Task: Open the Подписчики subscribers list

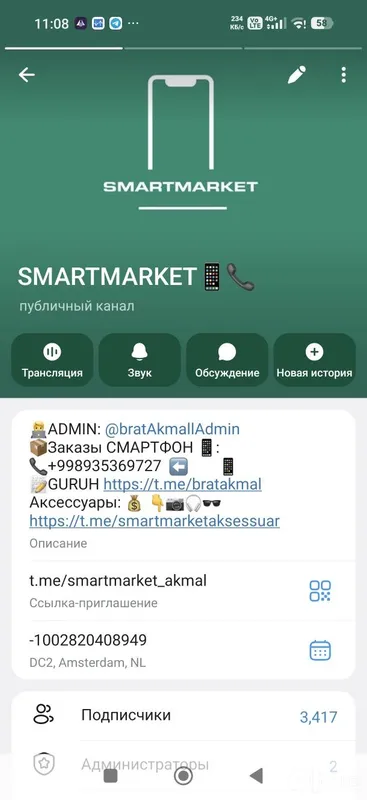Action: click(x=183, y=716)
